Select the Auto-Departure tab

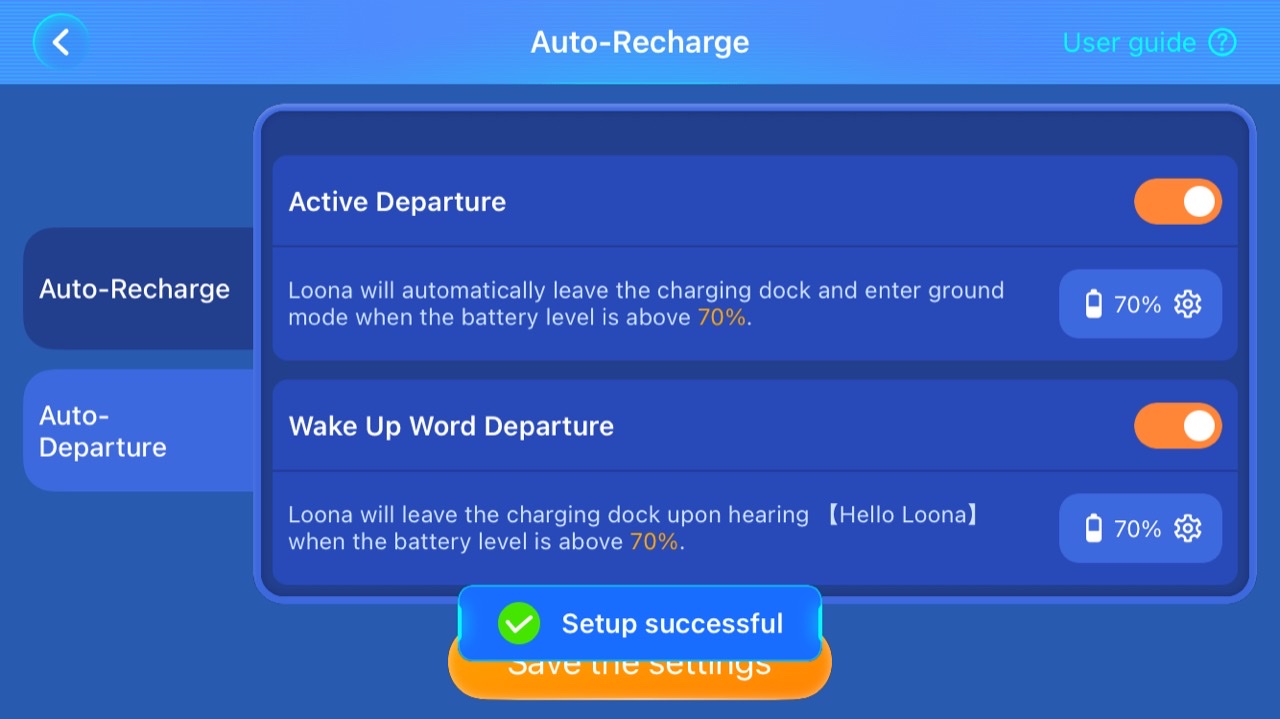tap(135, 431)
